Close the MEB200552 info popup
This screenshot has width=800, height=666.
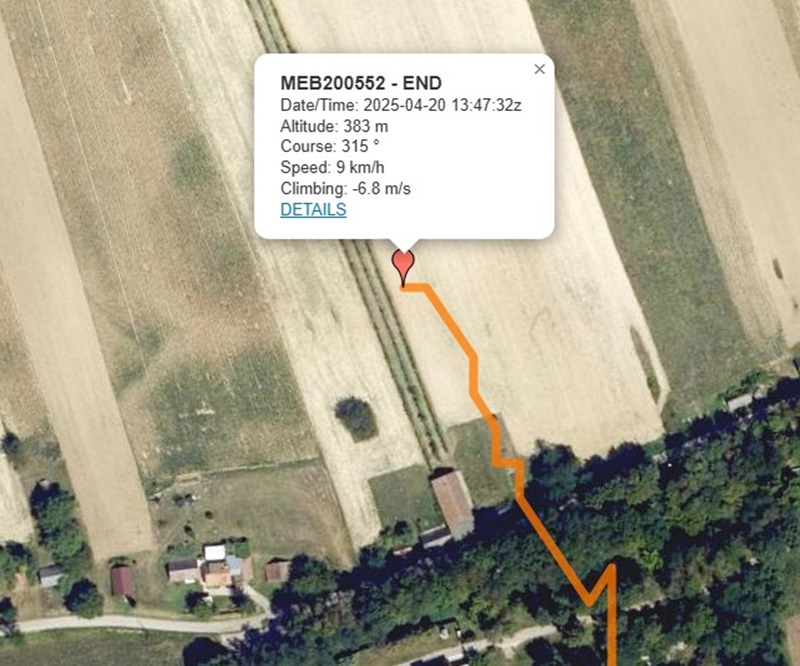(540, 69)
